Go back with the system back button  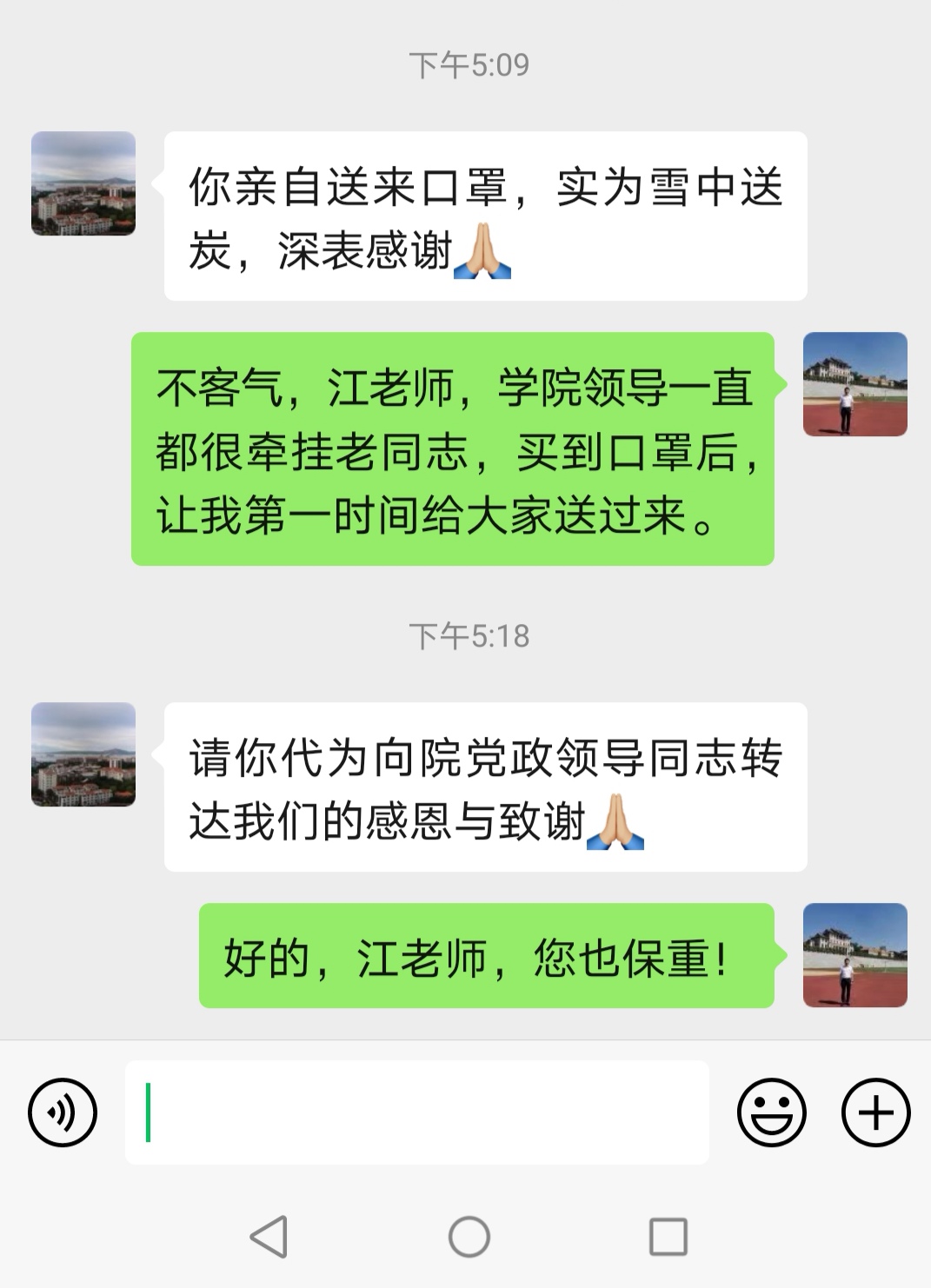click(x=269, y=1236)
